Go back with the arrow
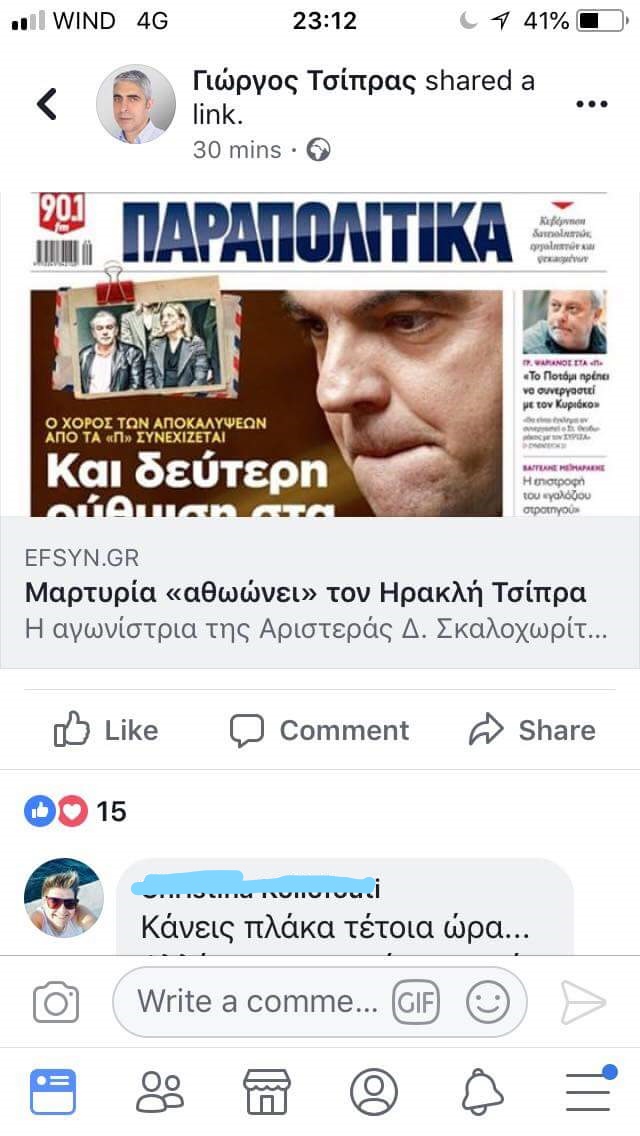640x1136 pixels. click(46, 104)
